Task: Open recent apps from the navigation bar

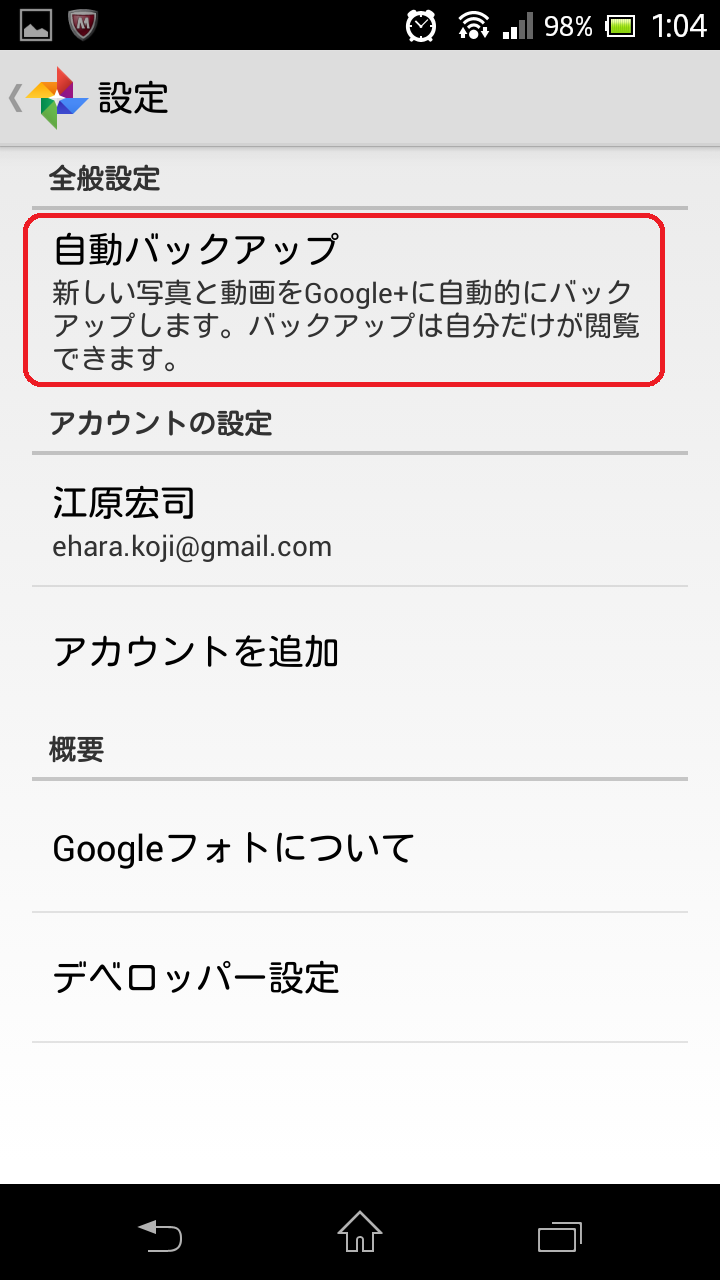Action: (x=559, y=1235)
